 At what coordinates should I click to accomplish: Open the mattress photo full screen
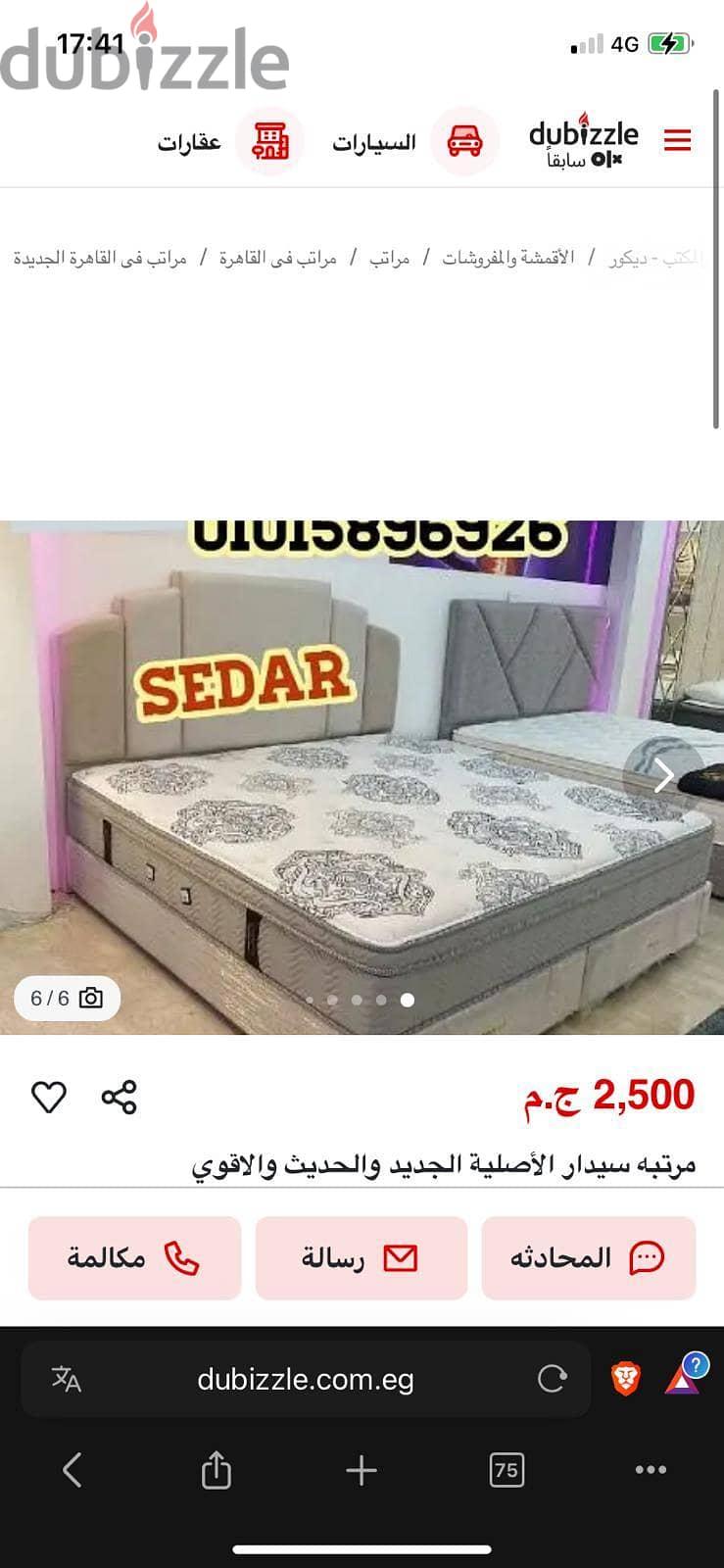coord(362,777)
